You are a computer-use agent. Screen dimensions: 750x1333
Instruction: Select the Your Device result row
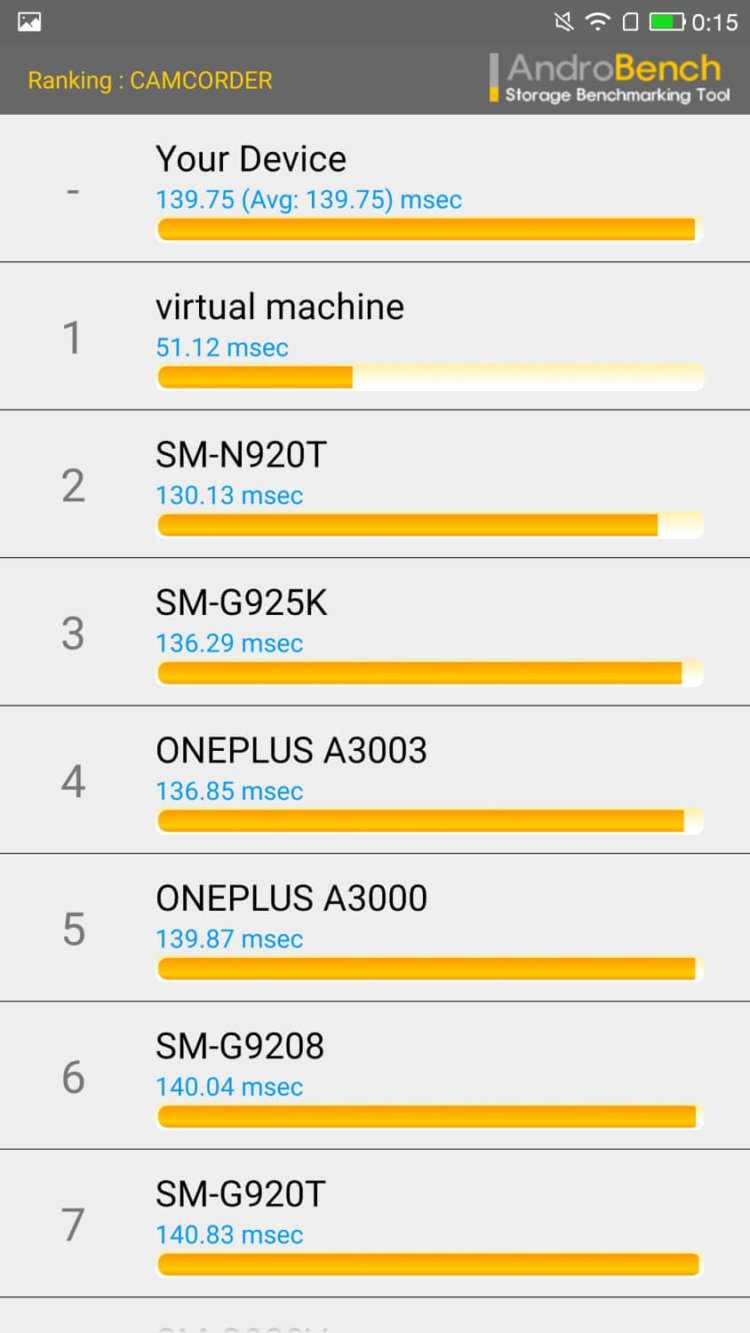click(x=375, y=190)
